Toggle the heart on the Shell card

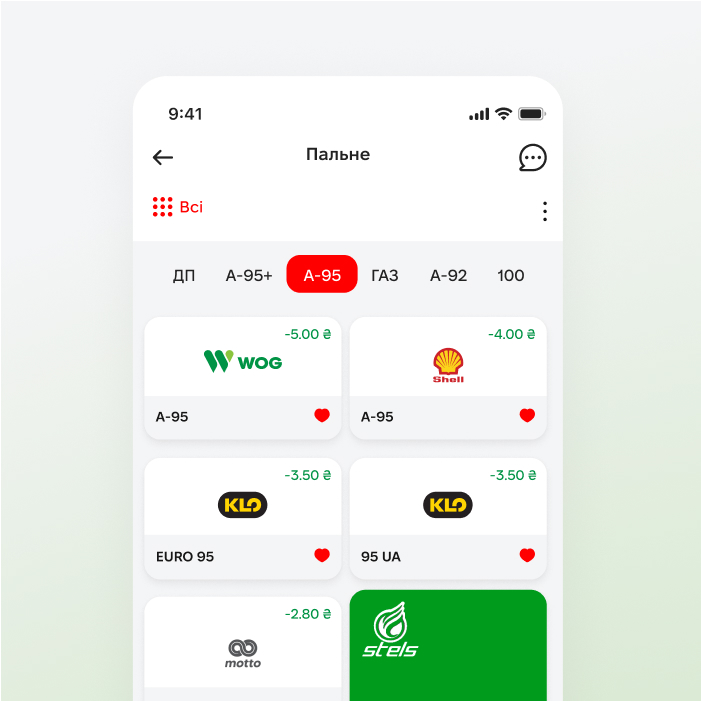(x=527, y=416)
